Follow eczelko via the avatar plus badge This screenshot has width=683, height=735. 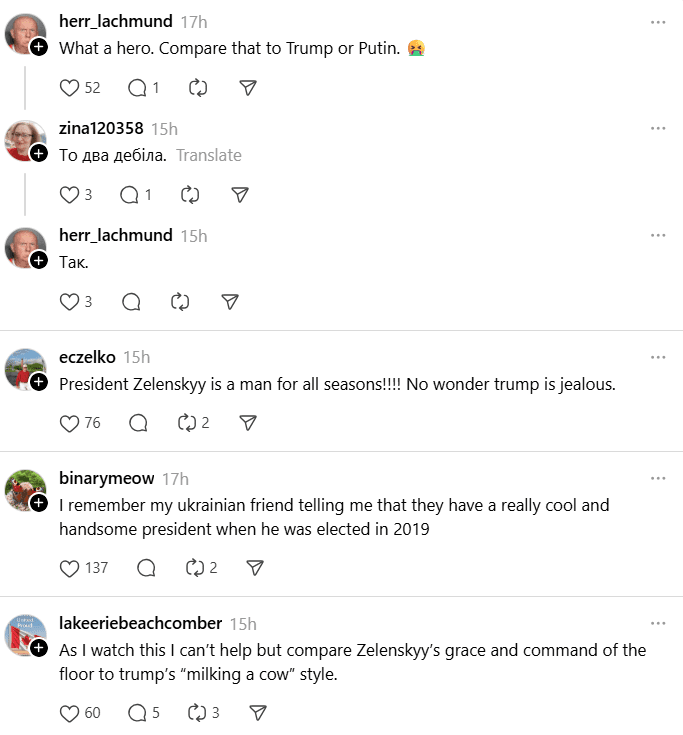coord(39,382)
